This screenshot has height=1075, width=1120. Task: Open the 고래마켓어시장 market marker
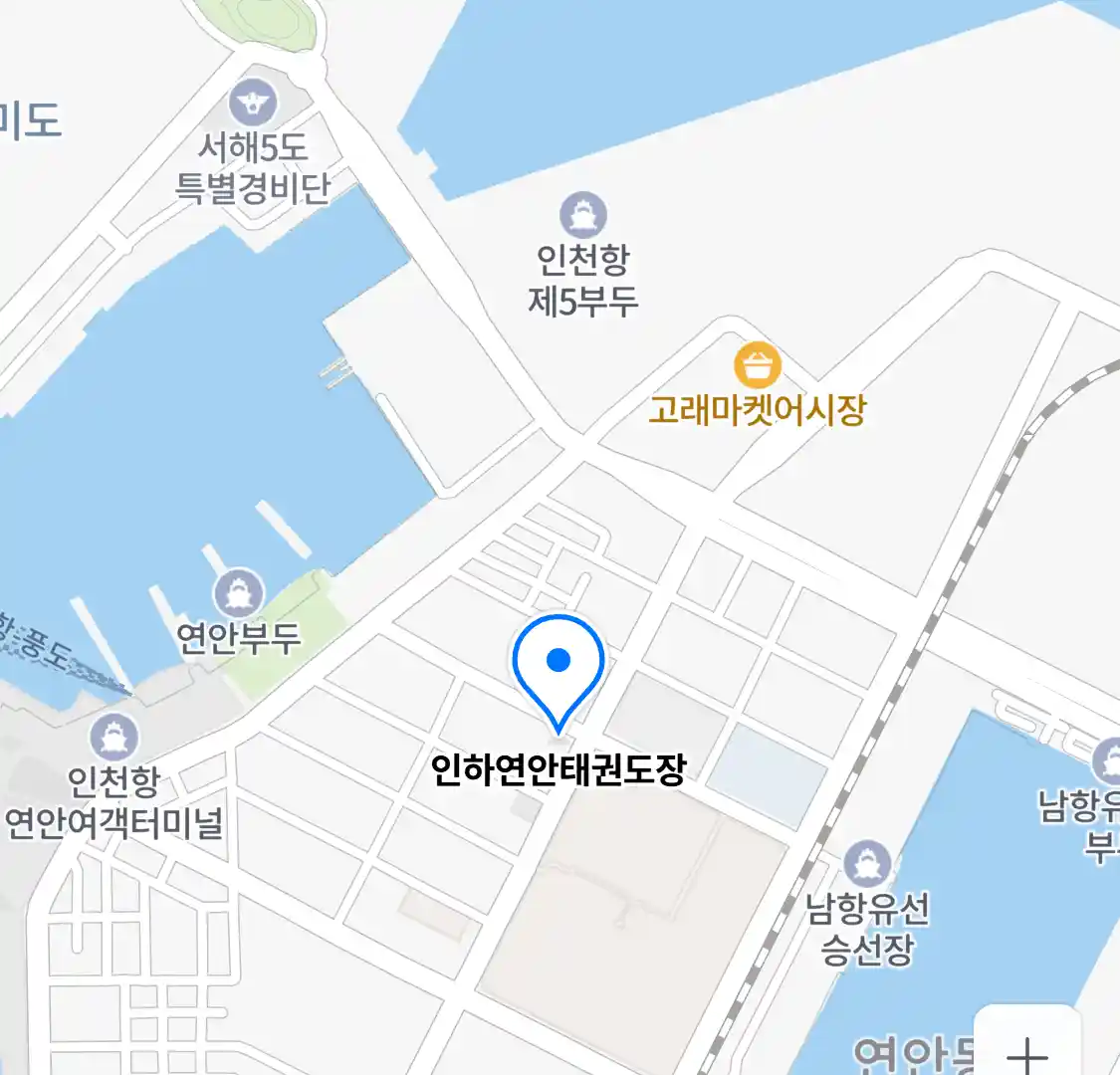click(758, 366)
